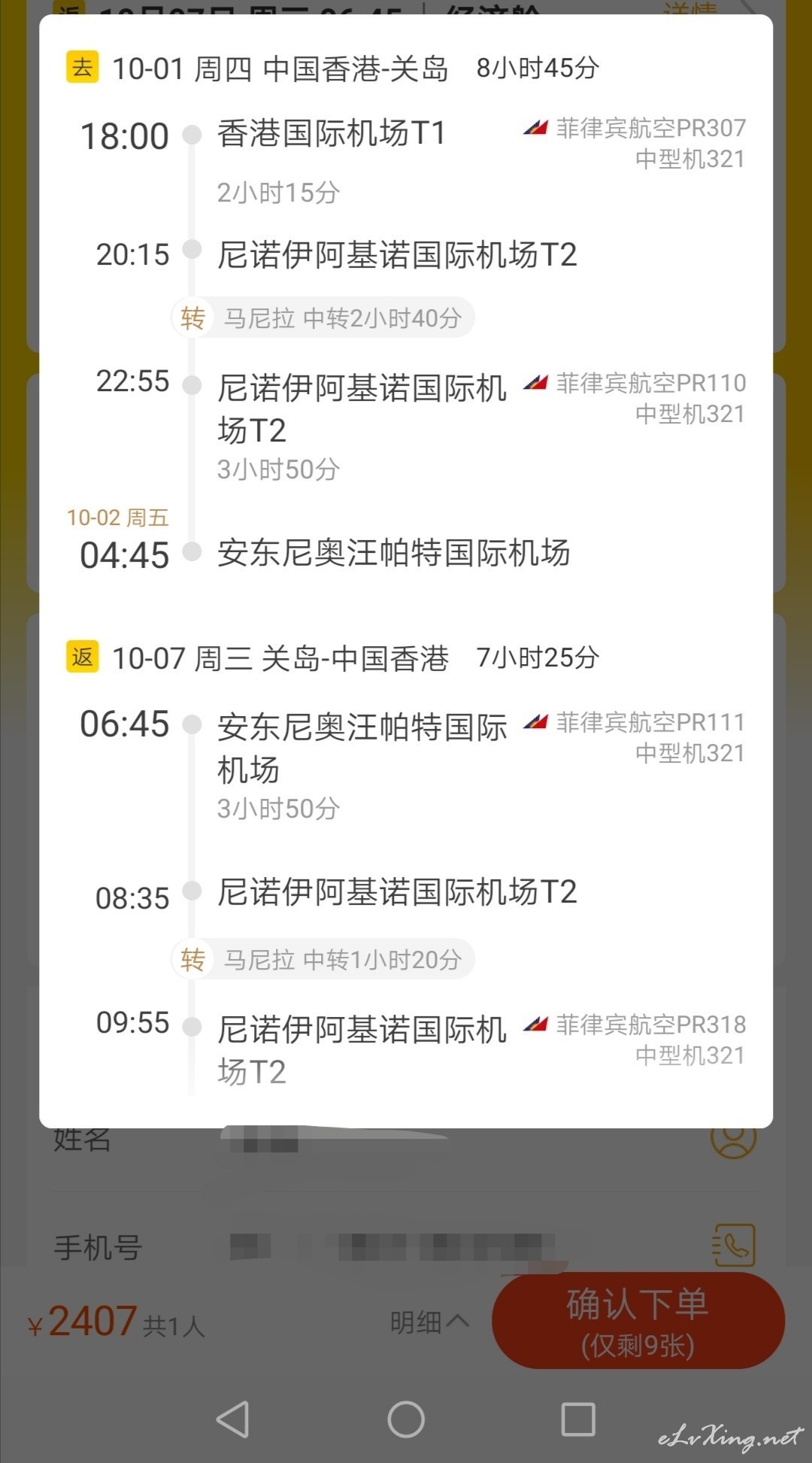Open the contact picker icon beside 姓名
The image size is (812, 1463).
pyautogui.click(x=733, y=1140)
